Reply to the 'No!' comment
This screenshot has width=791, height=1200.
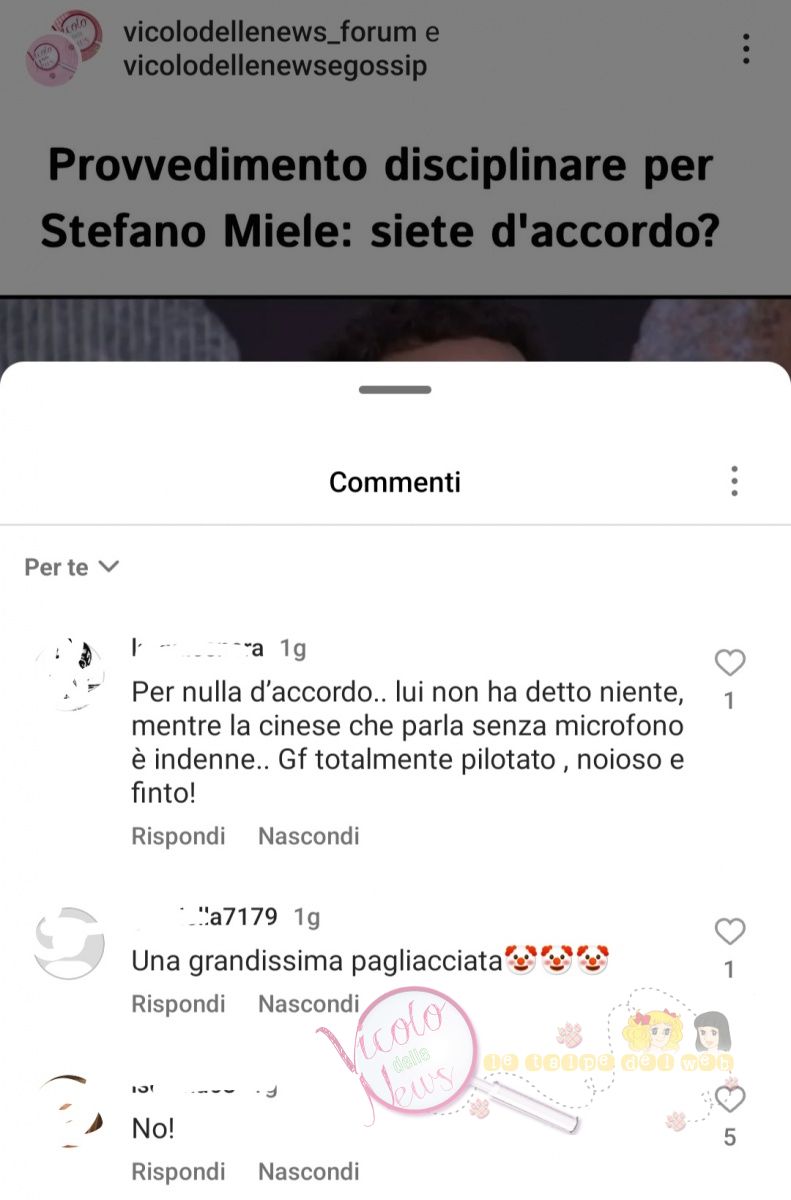[x=178, y=1171]
